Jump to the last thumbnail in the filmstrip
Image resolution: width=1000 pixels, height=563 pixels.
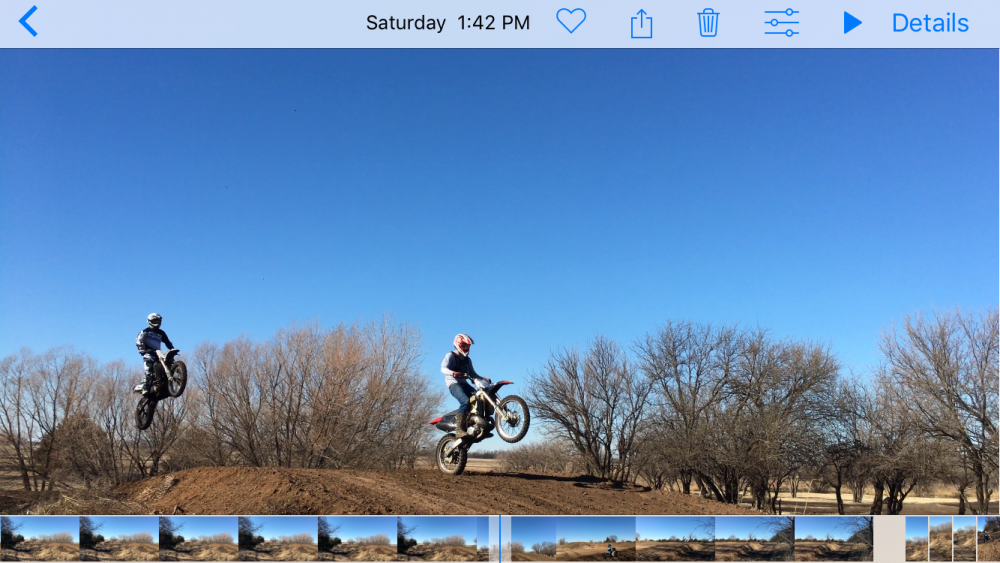988,538
